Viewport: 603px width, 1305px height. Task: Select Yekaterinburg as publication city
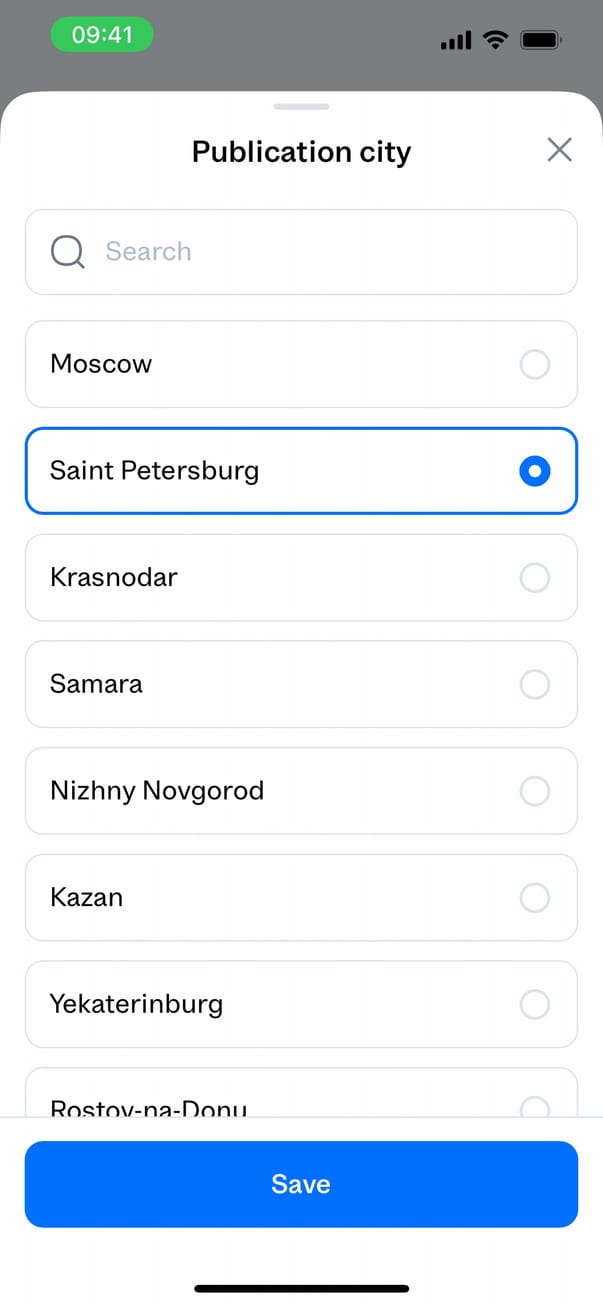(301, 1004)
